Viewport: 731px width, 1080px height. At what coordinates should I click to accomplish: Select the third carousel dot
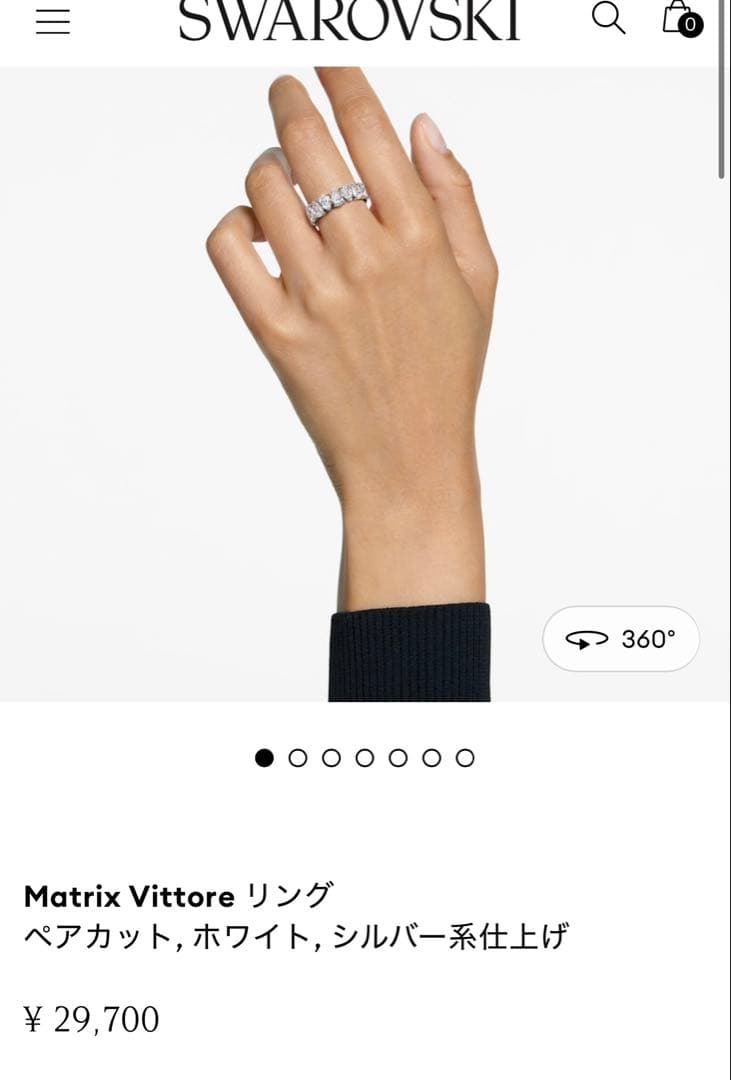tap(332, 759)
